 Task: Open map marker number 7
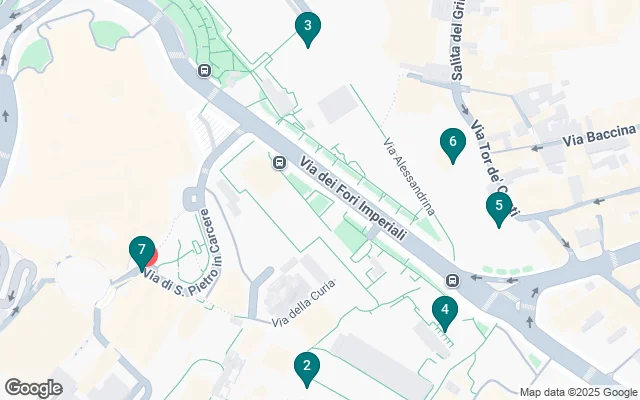(x=142, y=250)
